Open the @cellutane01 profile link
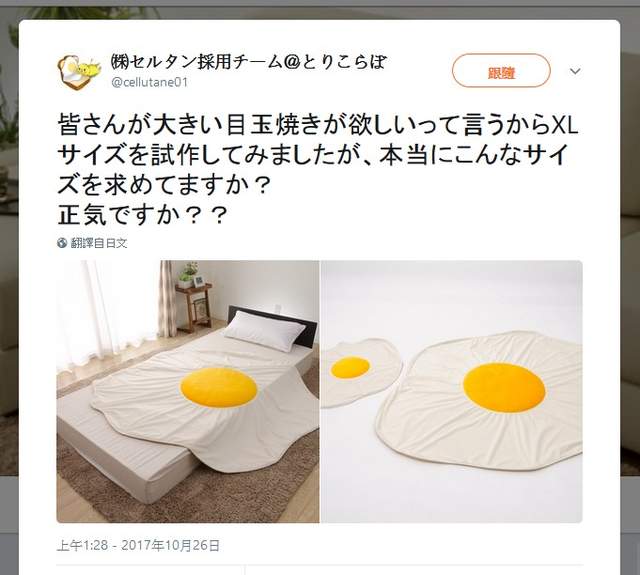Viewport: 640px width, 575px height. pyautogui.click(x=147, y=81)
